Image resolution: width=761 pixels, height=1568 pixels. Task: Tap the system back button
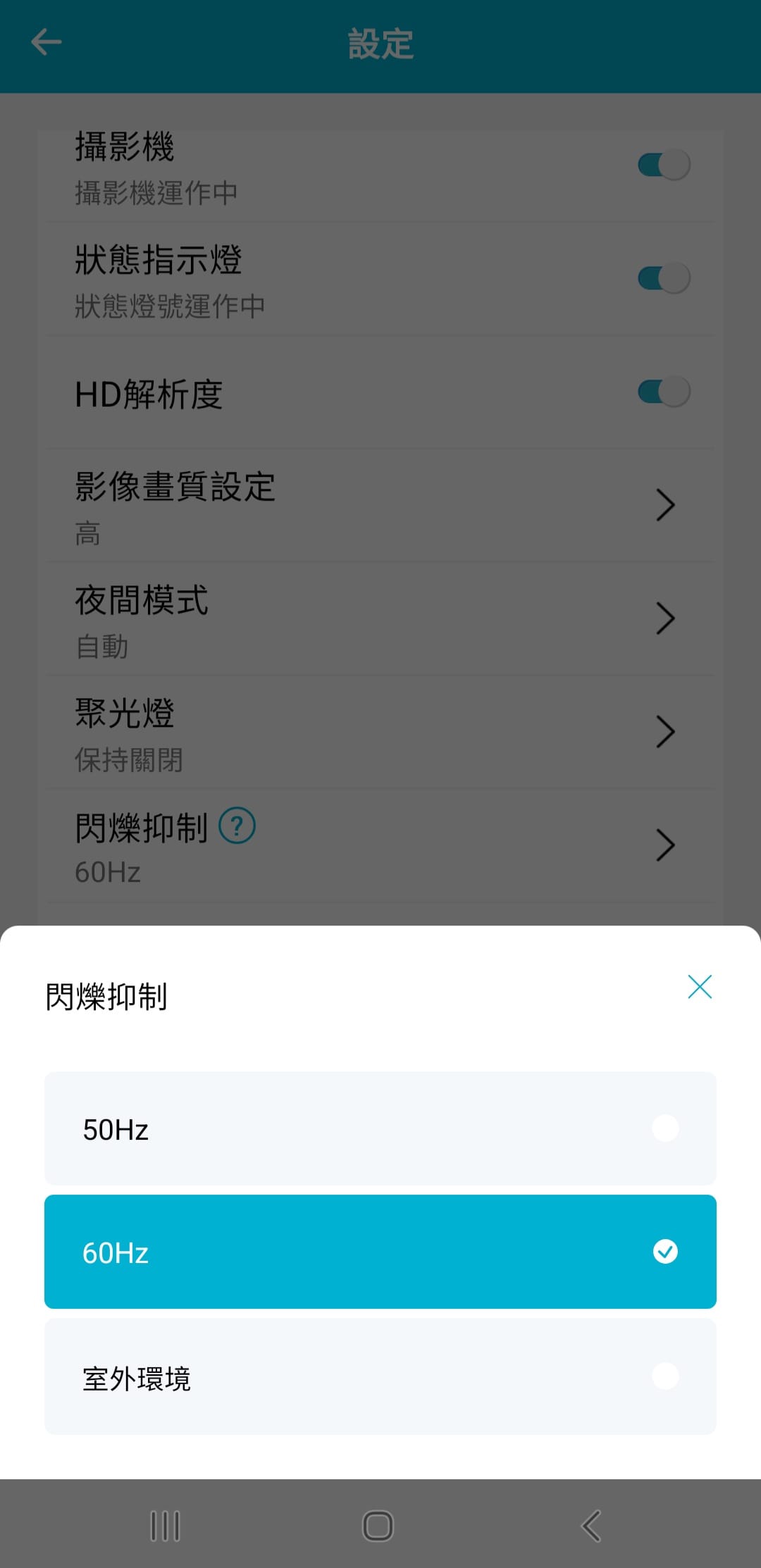(592, 1526)
